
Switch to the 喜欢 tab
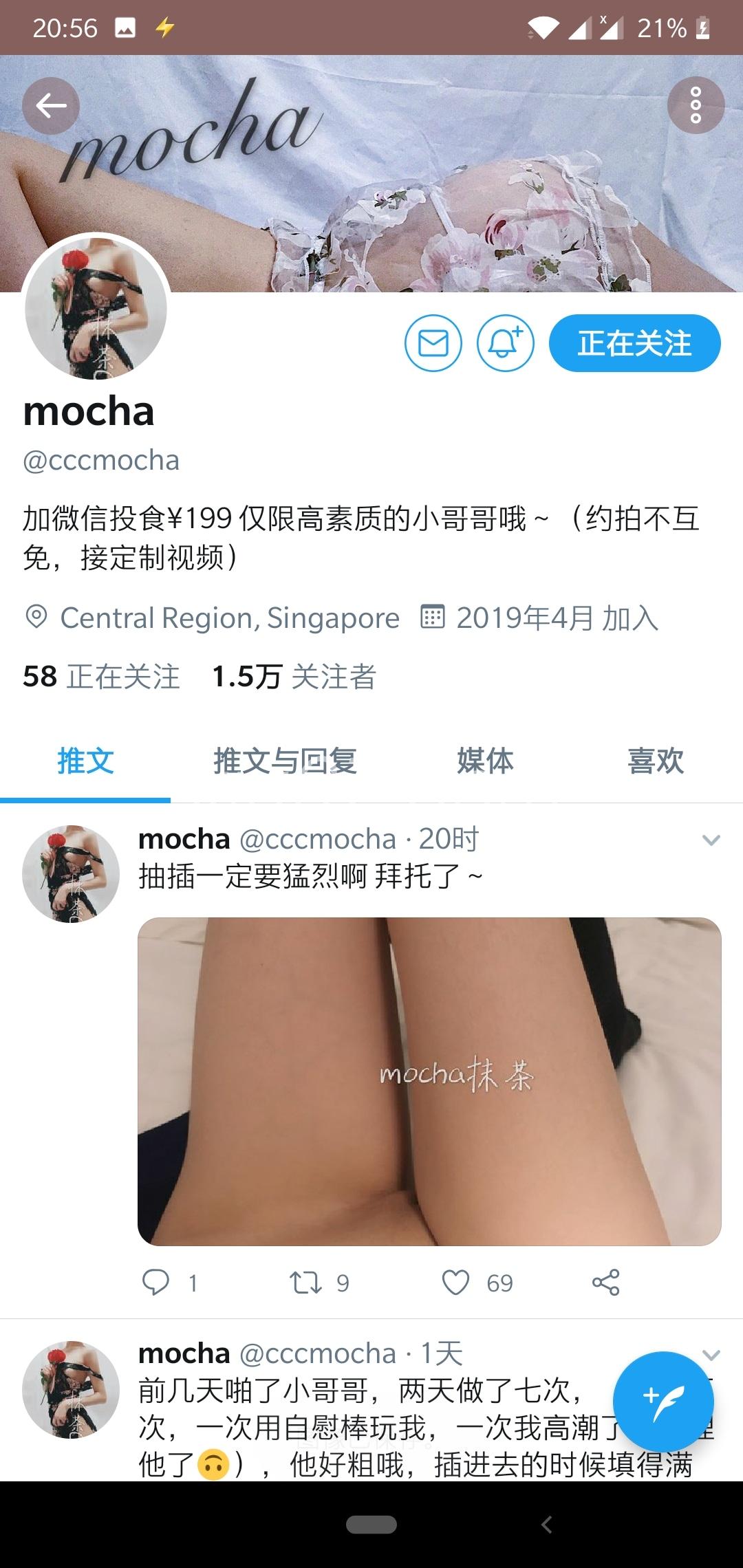coord(656,761)
